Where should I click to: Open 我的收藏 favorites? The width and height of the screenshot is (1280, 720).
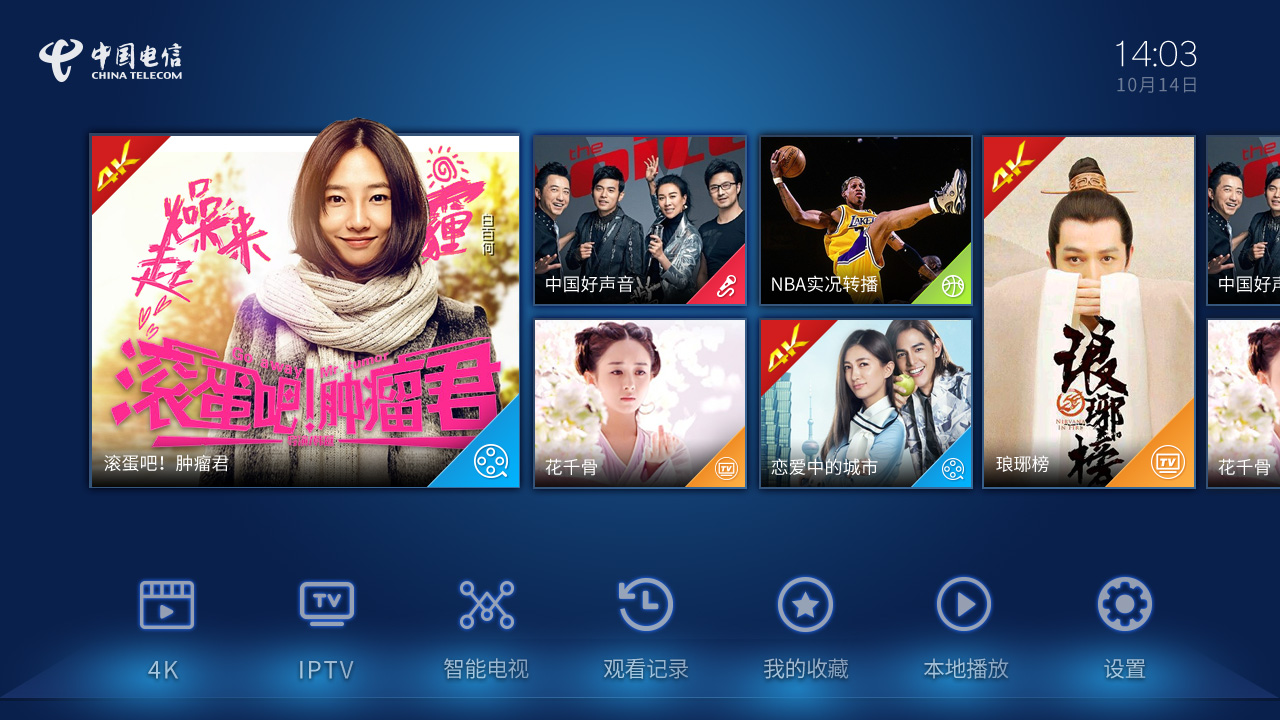[806, 628]
